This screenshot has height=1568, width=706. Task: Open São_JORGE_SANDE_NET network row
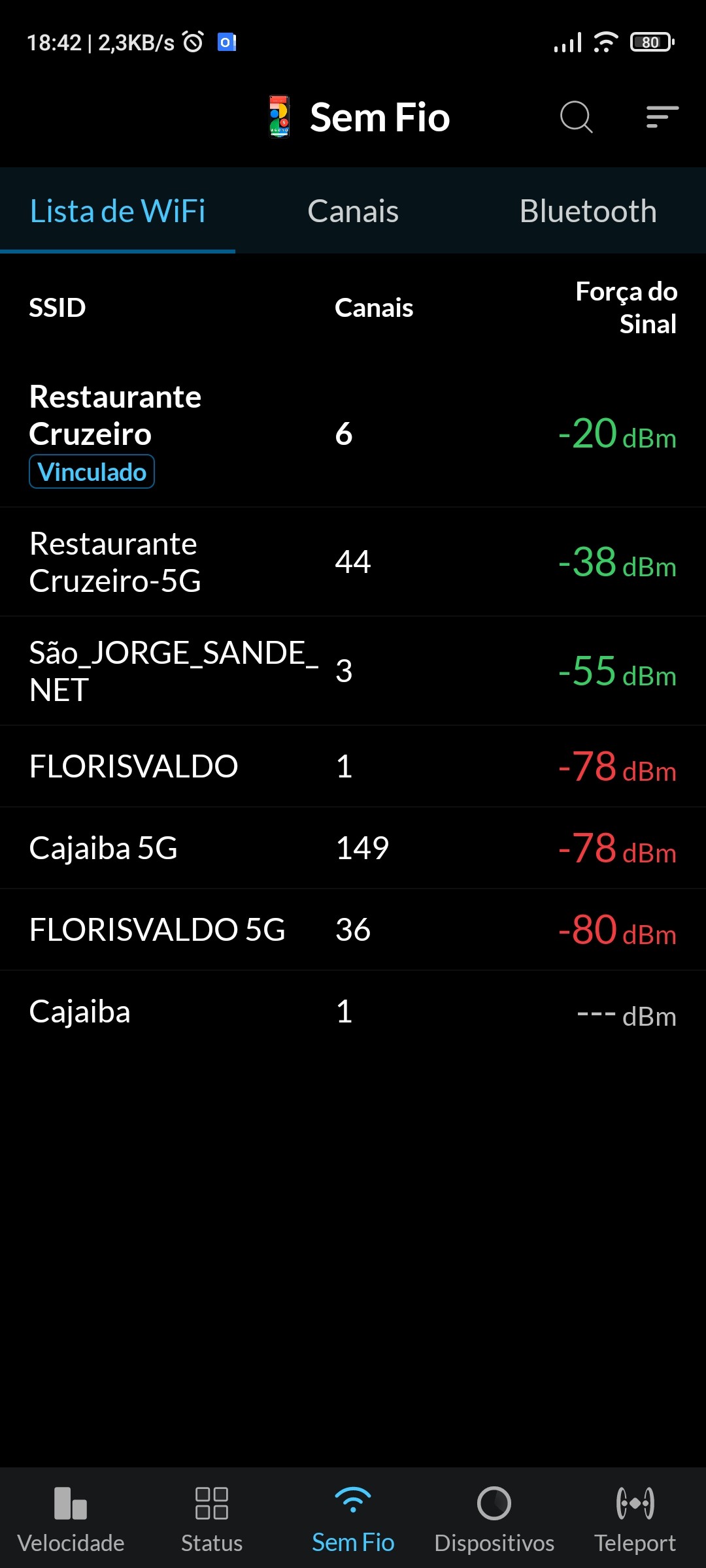click(x=353, y=671)
